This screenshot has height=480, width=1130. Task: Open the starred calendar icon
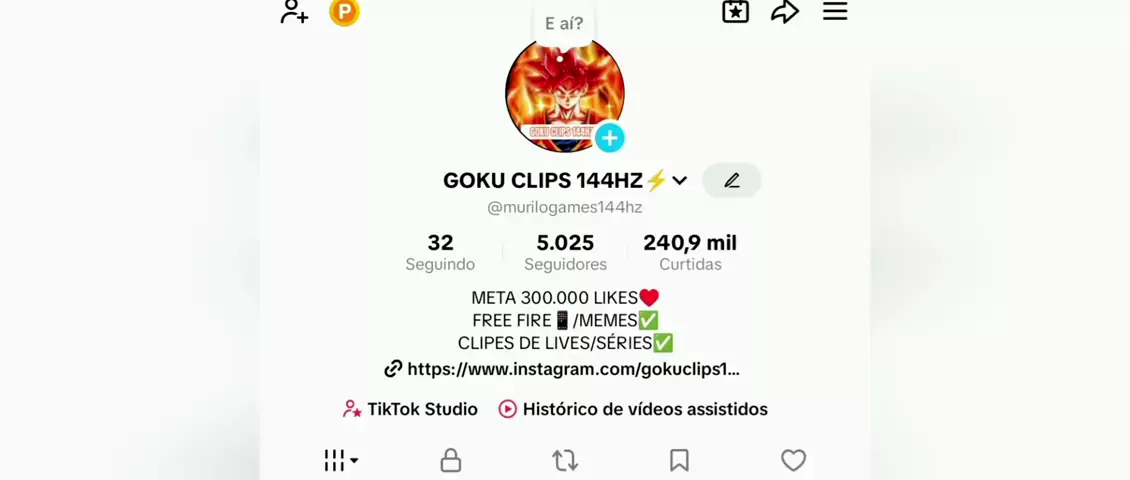click(x=735, y=12)
